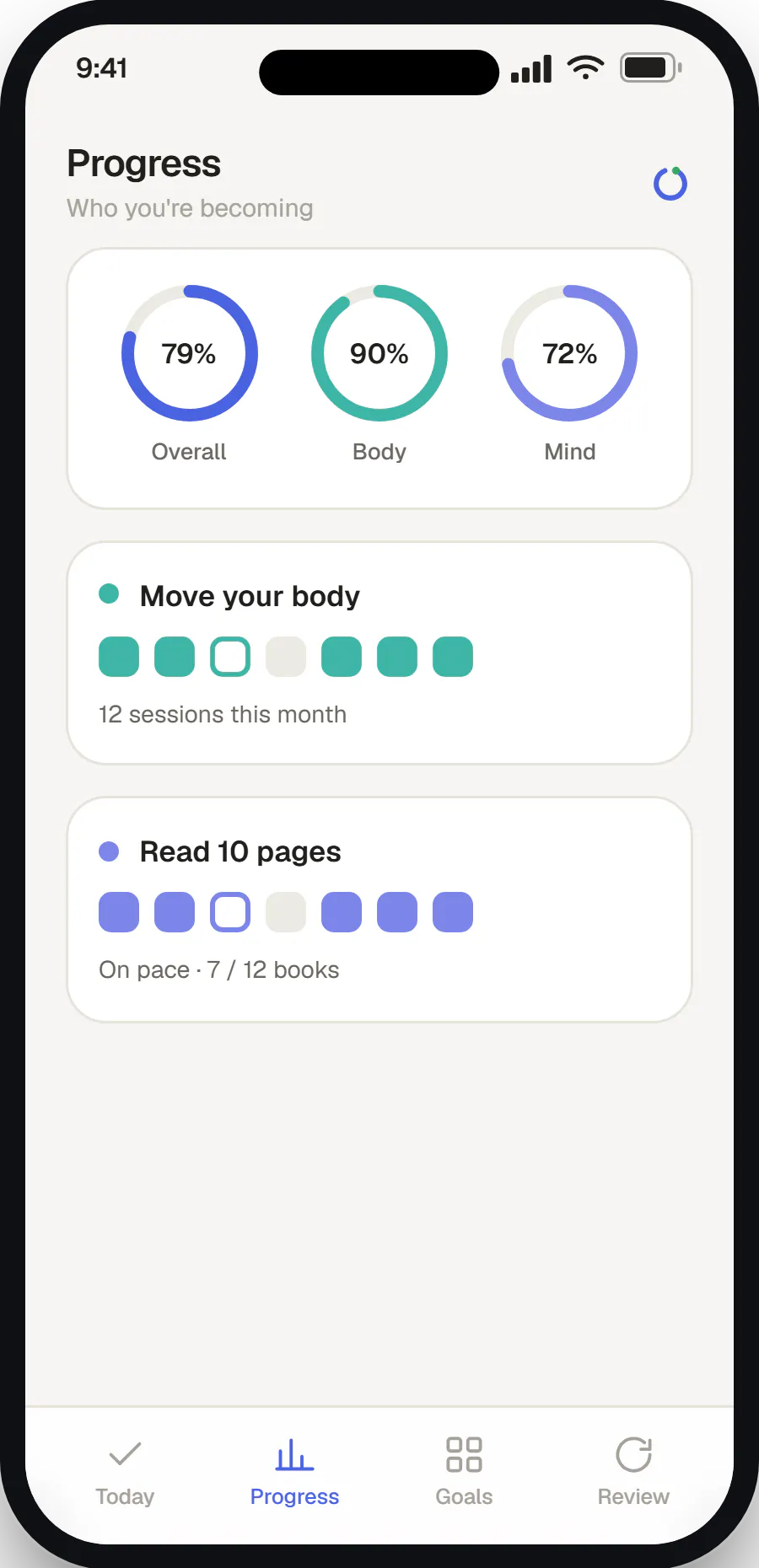Switch to the Today tab
Viewport: 759px width, 1568px height.
pyautogui.click(x=125, y=1473)
